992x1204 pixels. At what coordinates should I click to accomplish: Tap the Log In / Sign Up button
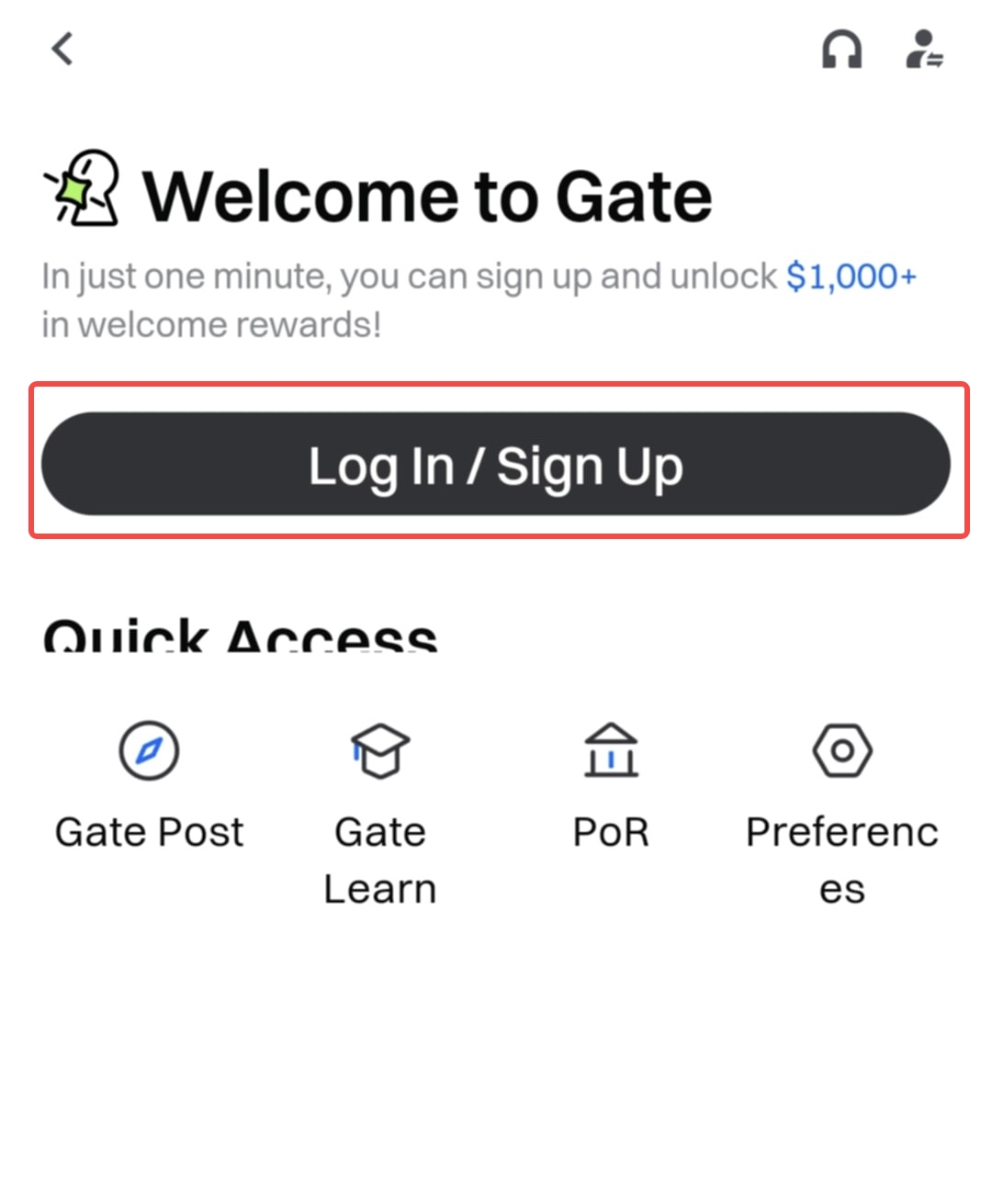[x=496, y=464]
